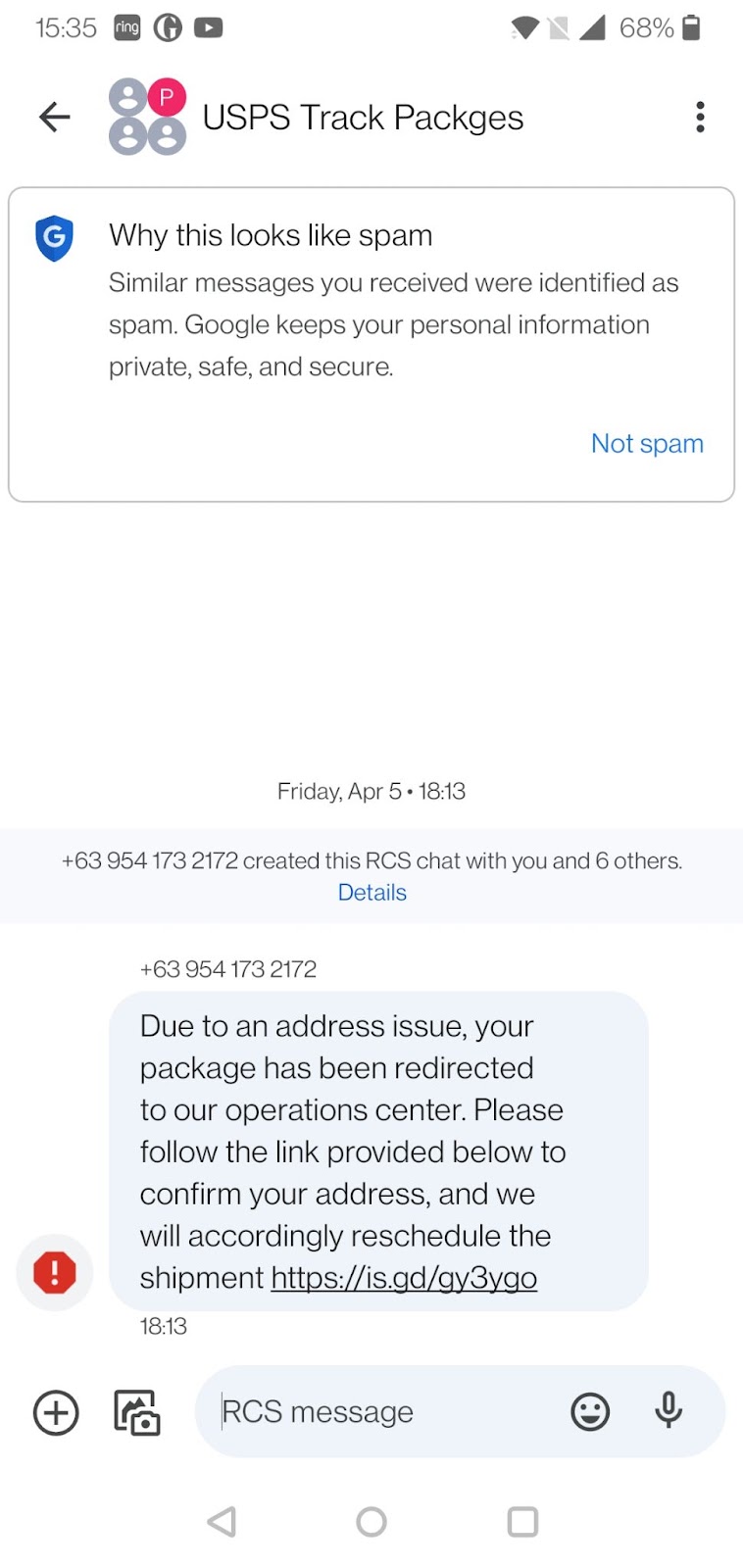Open the gallery and camera picker

pyautogui.click(x=137, y=1413)
